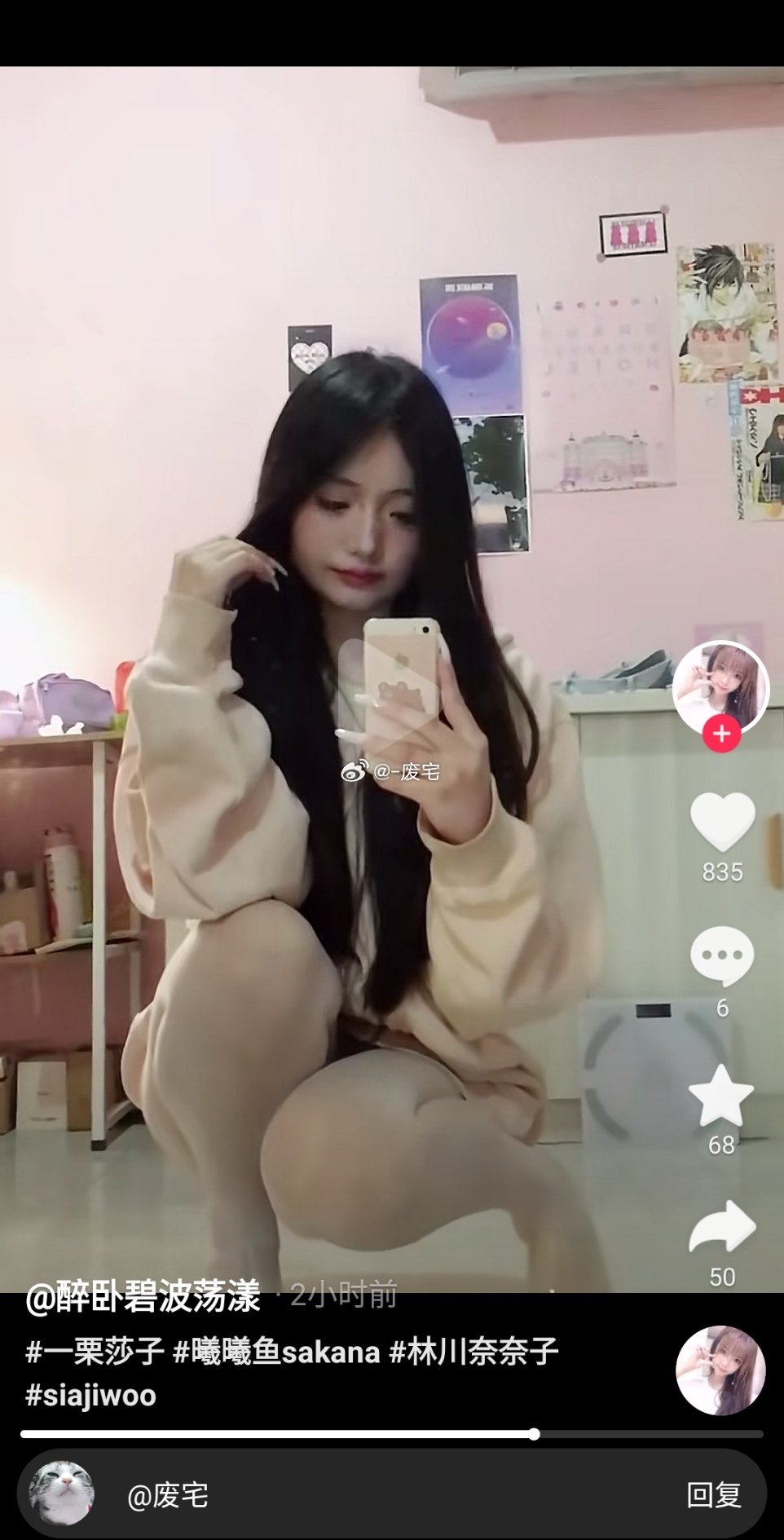
Task: Favorite the video with the star icon
Action: pyautogui.click(x=721, y=1097)
